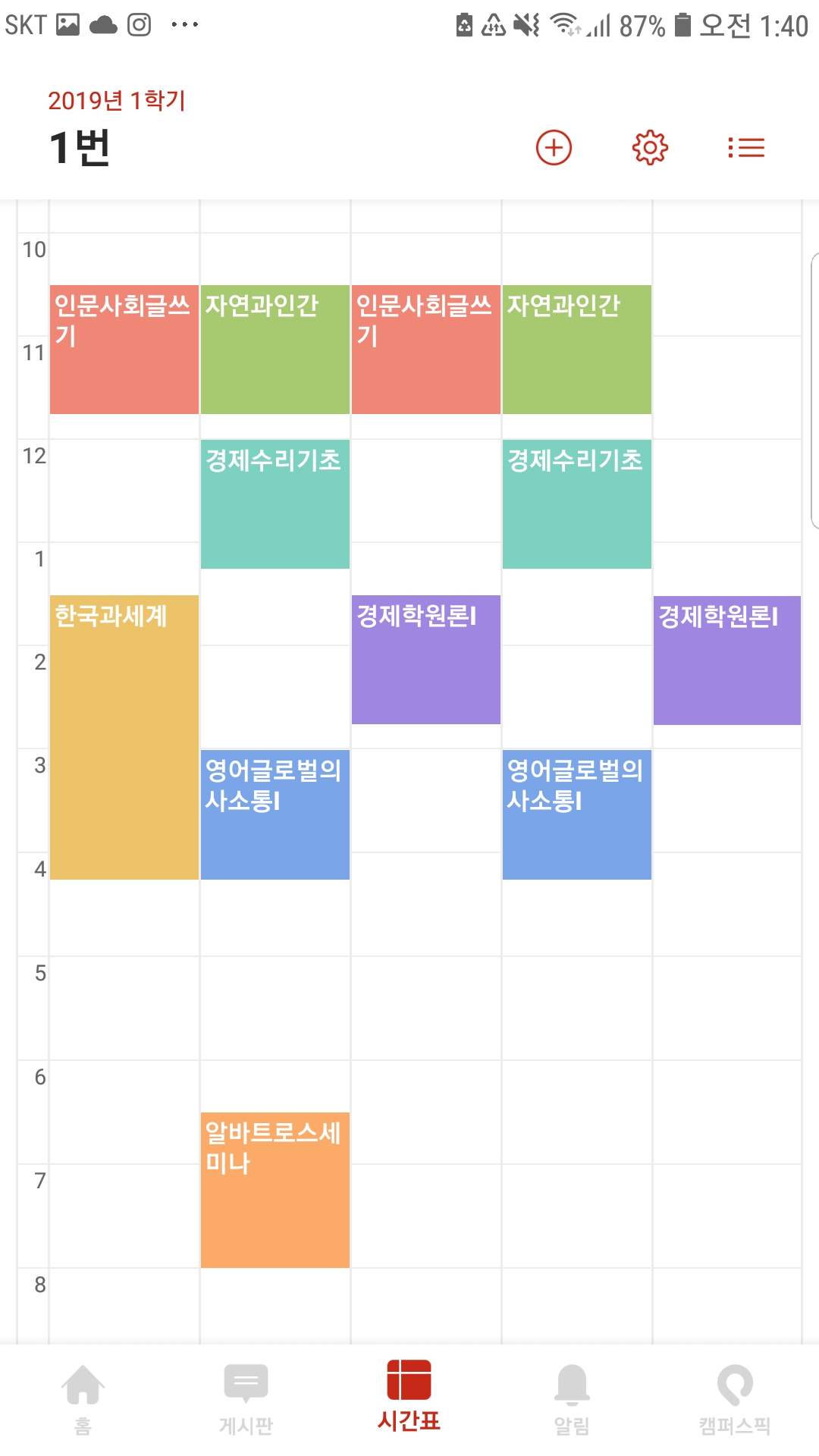This screenshot has width=819, height=1456.
Task: Add a new class with the plus icon
Action: pos(554,147)
